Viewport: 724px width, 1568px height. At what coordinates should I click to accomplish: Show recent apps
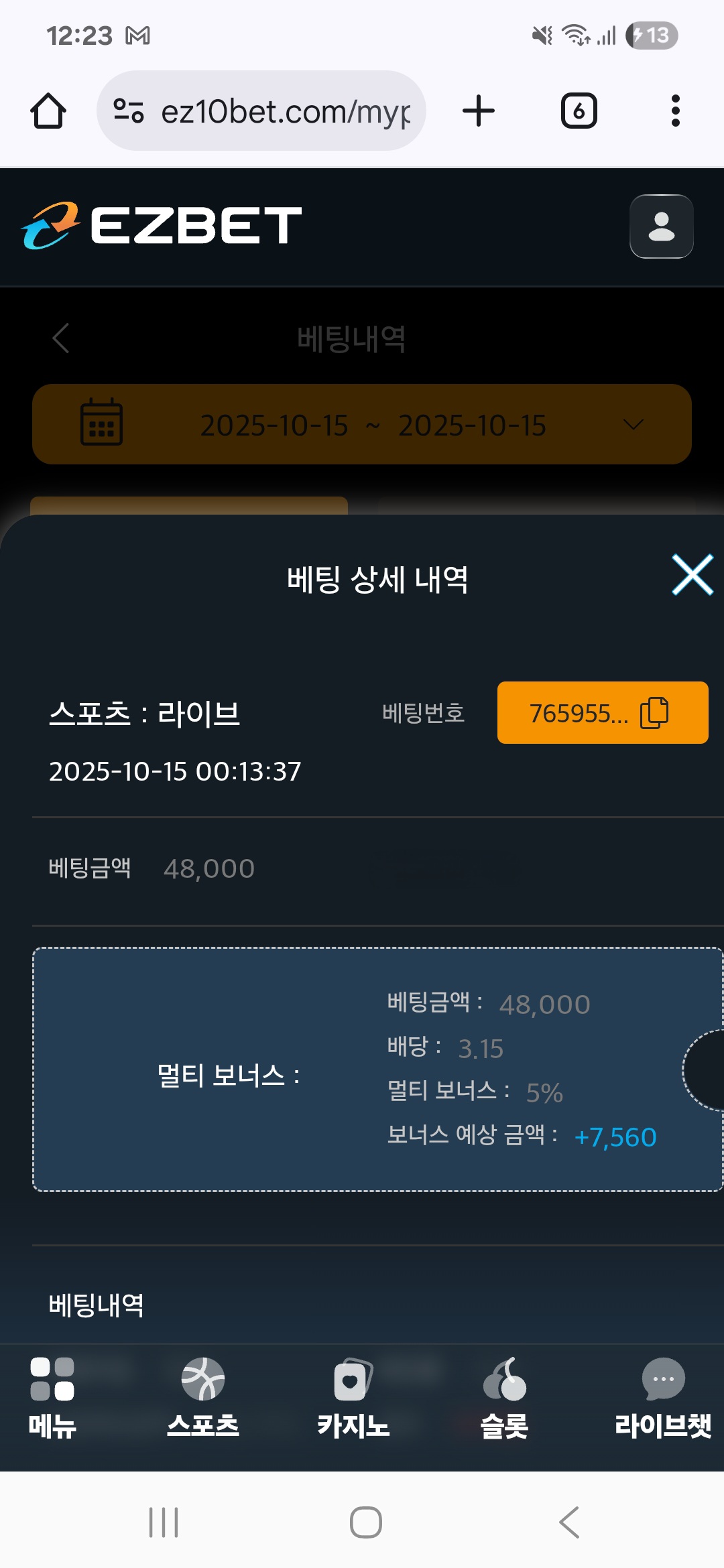pyautogui.click(x=164, y=1522)
